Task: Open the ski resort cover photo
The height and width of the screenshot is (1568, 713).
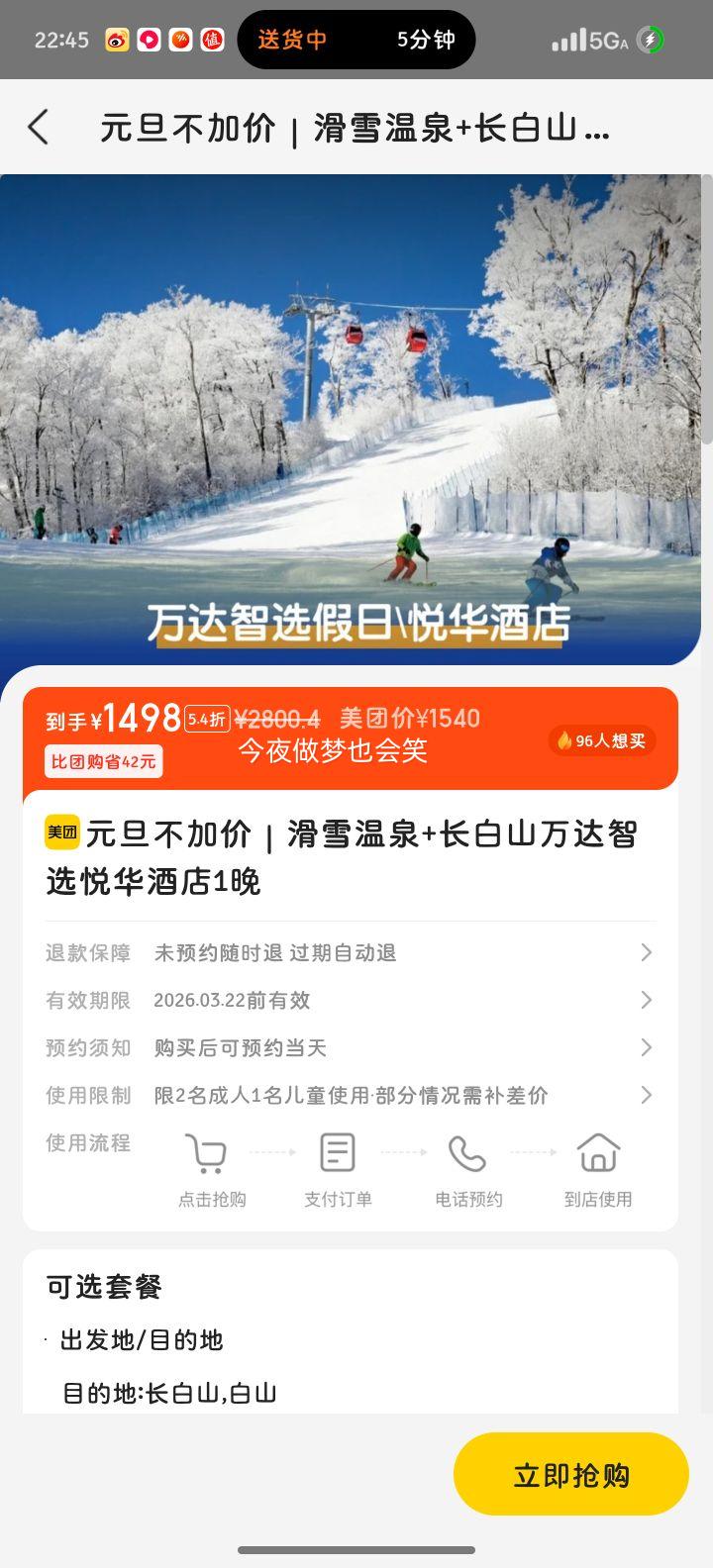Action: tap(356, 416)
